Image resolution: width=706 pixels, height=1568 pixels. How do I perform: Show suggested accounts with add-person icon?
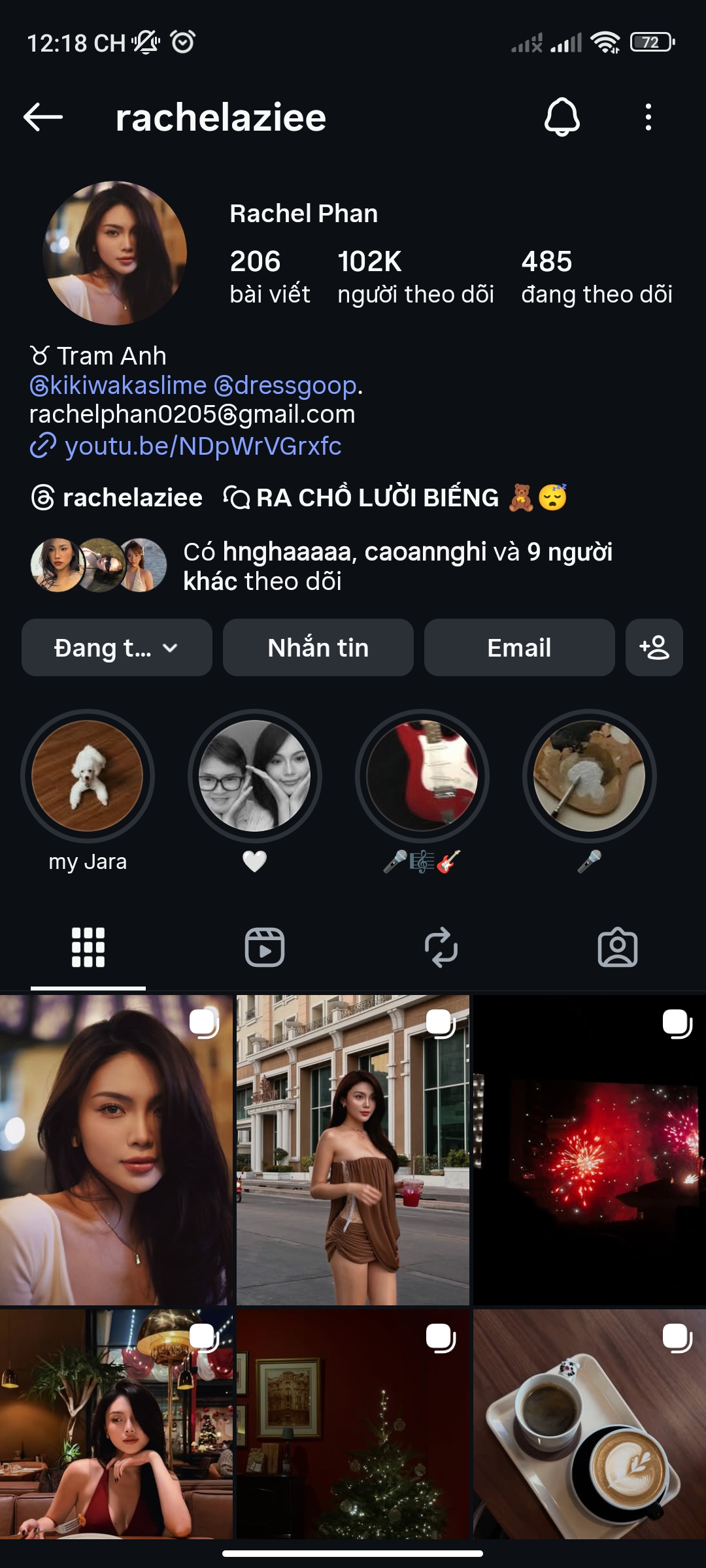coord(654,647)
